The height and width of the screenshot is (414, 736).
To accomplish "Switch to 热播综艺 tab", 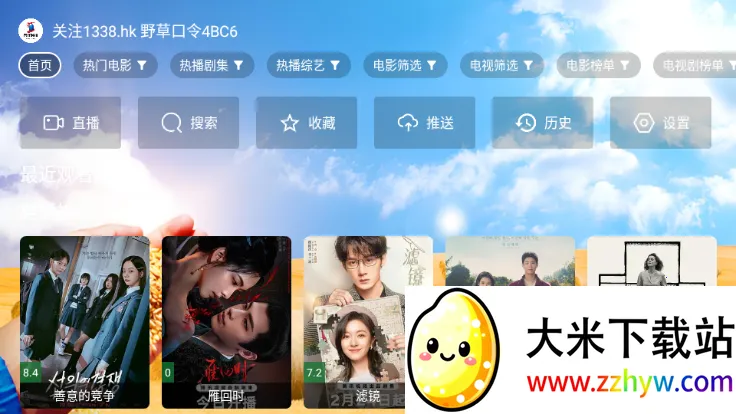I will coord(308,65).
